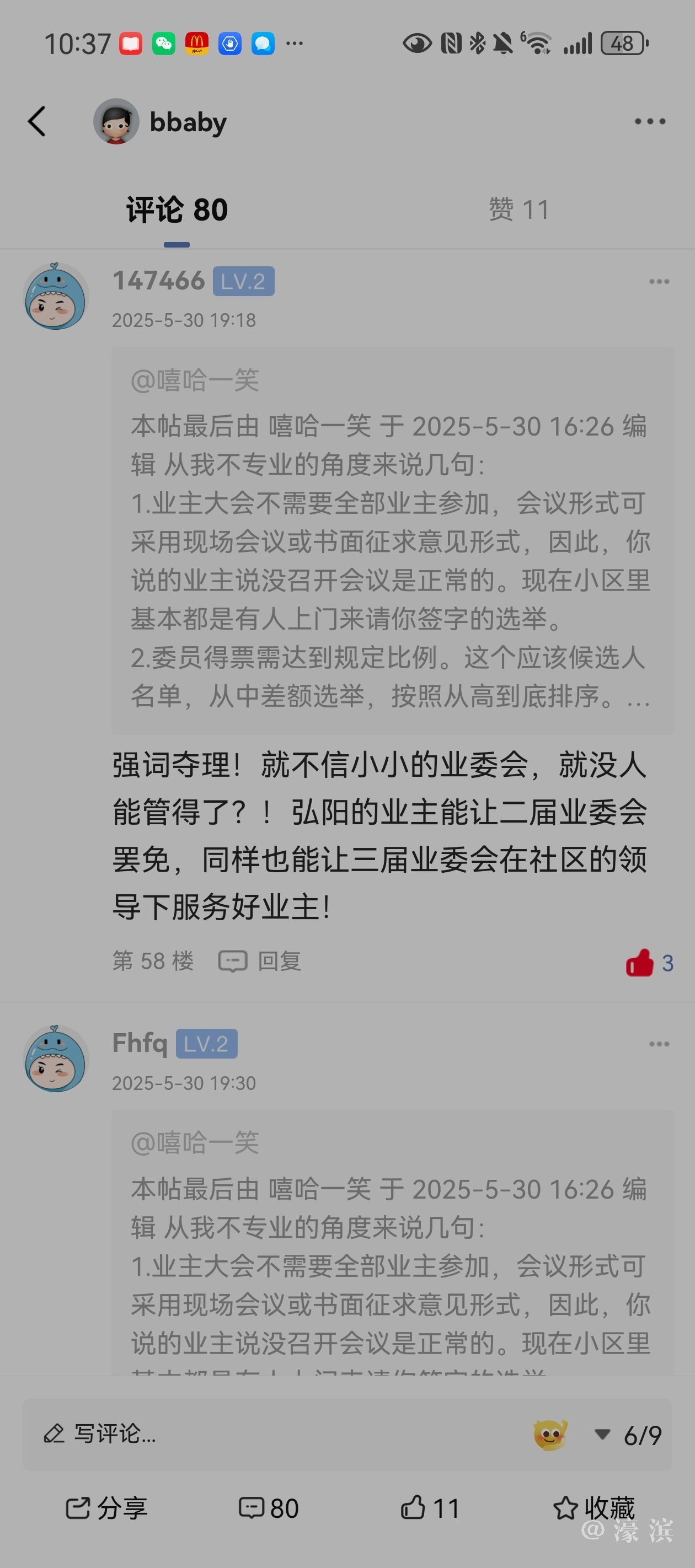Select the 评论 80 tab
The image size is (695, 1568).
click(177, 210)
